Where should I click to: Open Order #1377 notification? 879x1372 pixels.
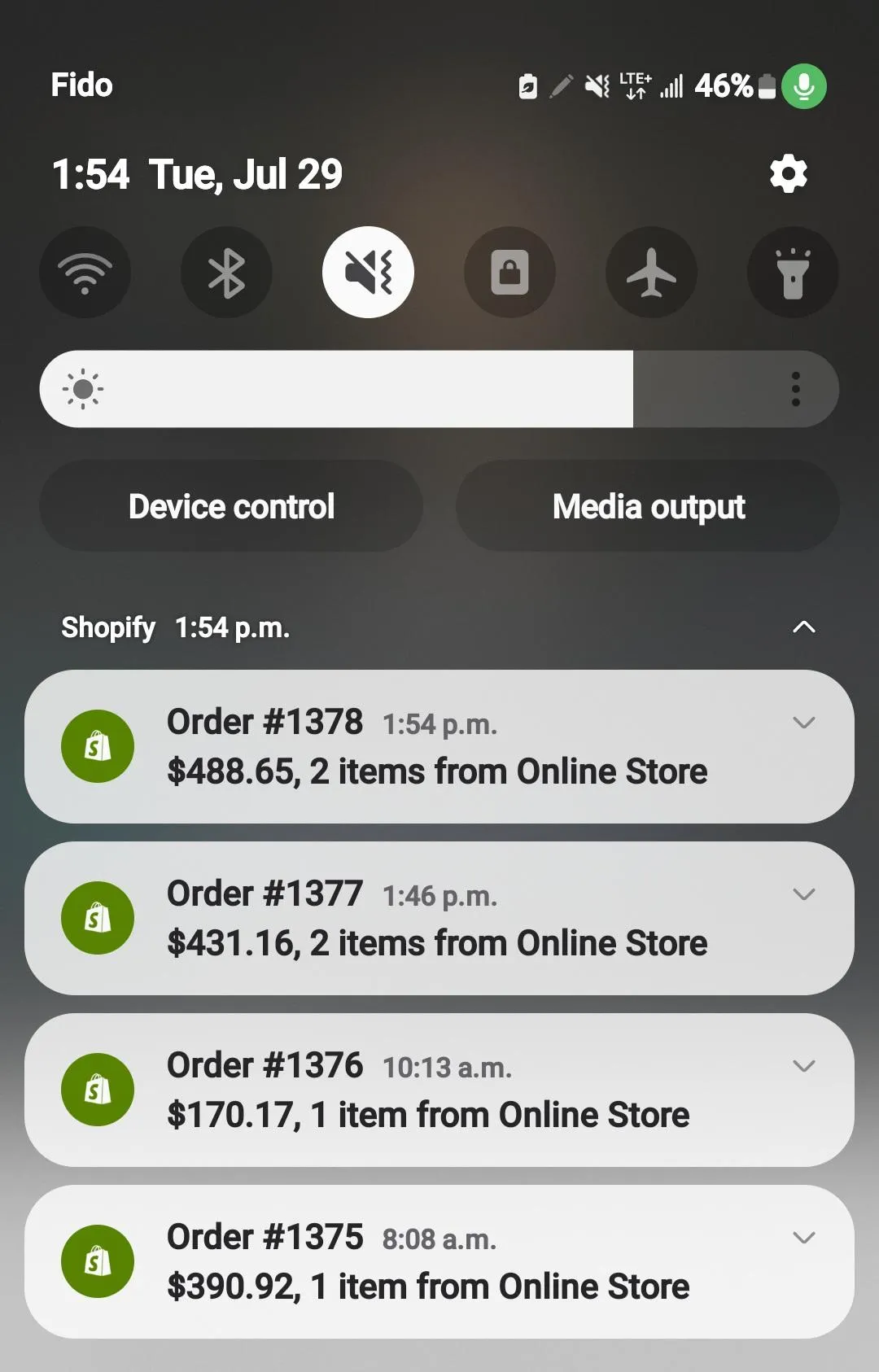coord(436,920)
